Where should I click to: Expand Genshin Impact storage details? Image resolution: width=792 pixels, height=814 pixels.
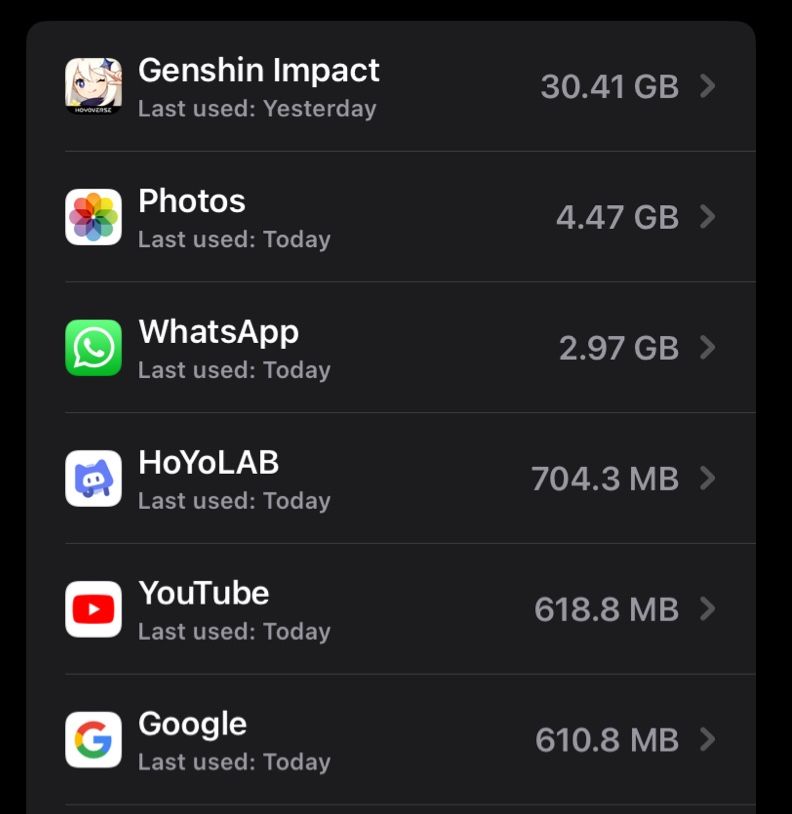tap(710, 86)
